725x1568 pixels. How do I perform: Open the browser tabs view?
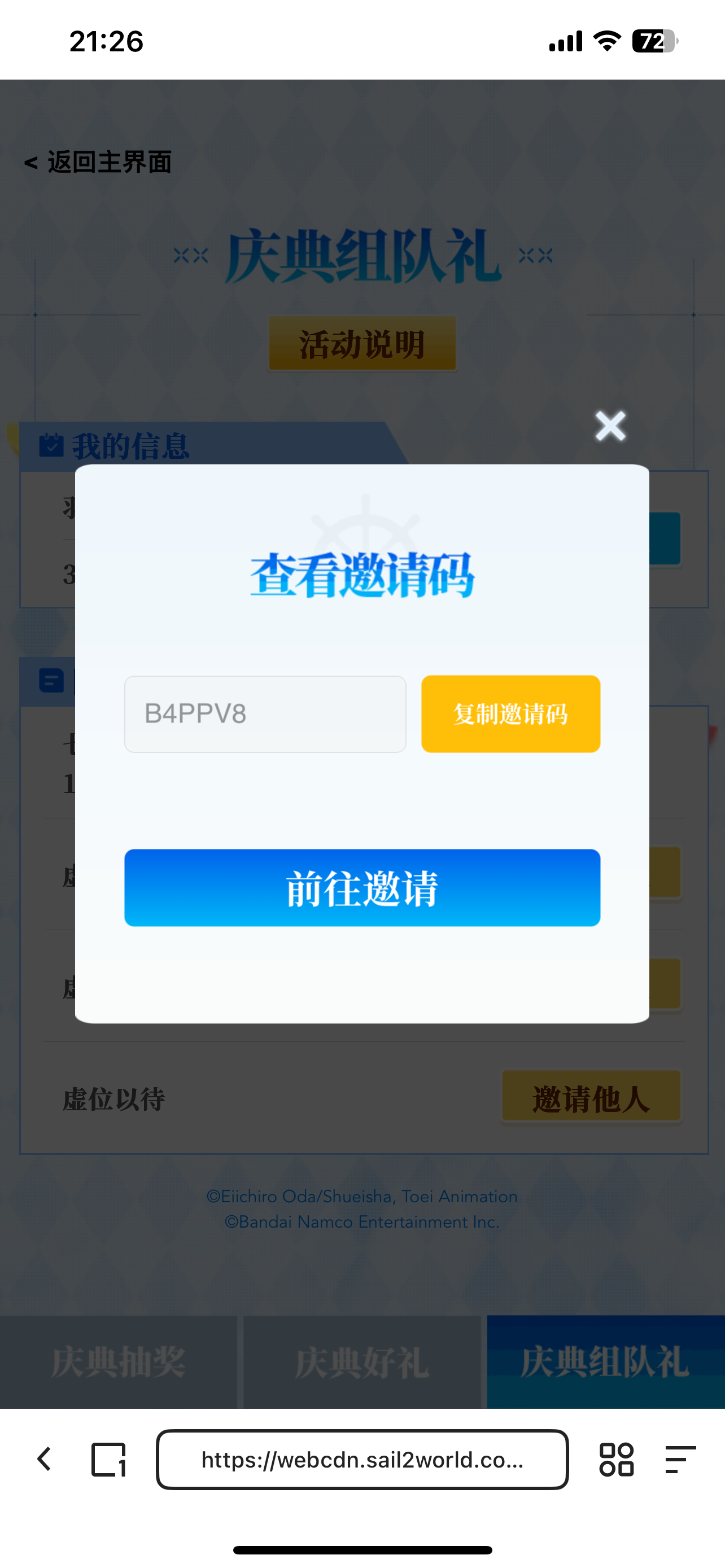[108, 1459]
